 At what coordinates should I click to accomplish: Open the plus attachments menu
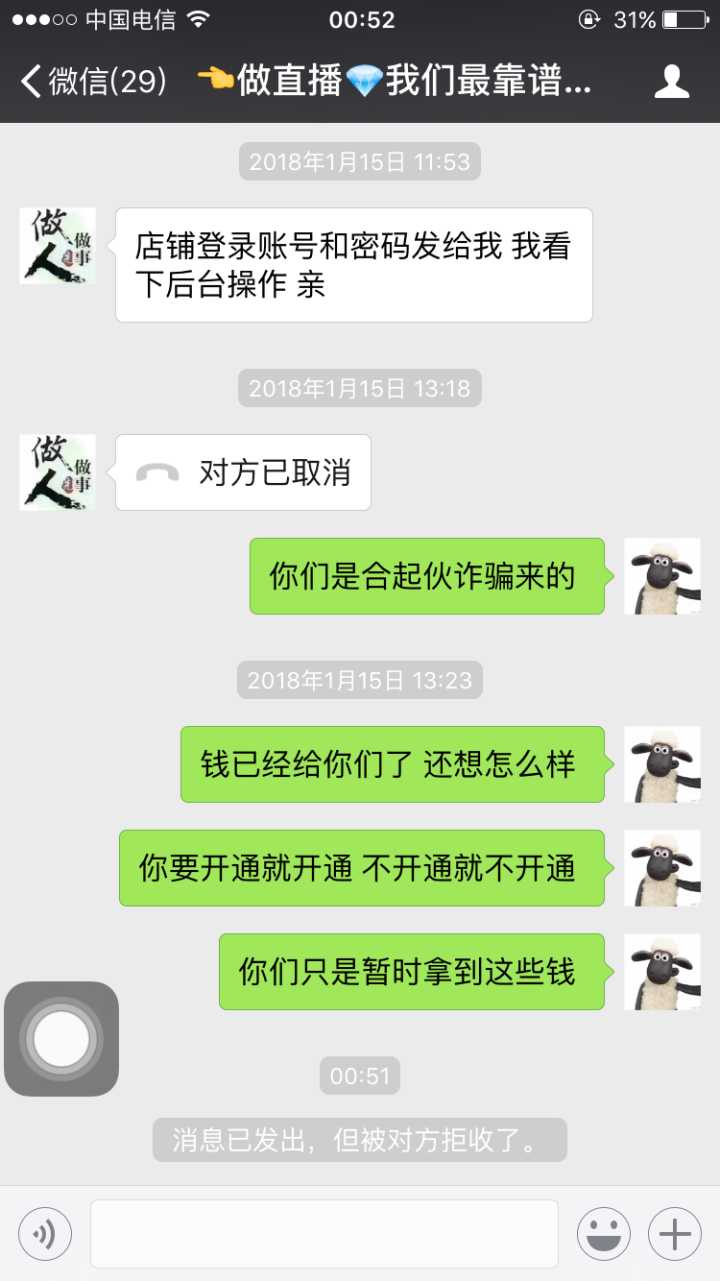[x=675, y=1234]
